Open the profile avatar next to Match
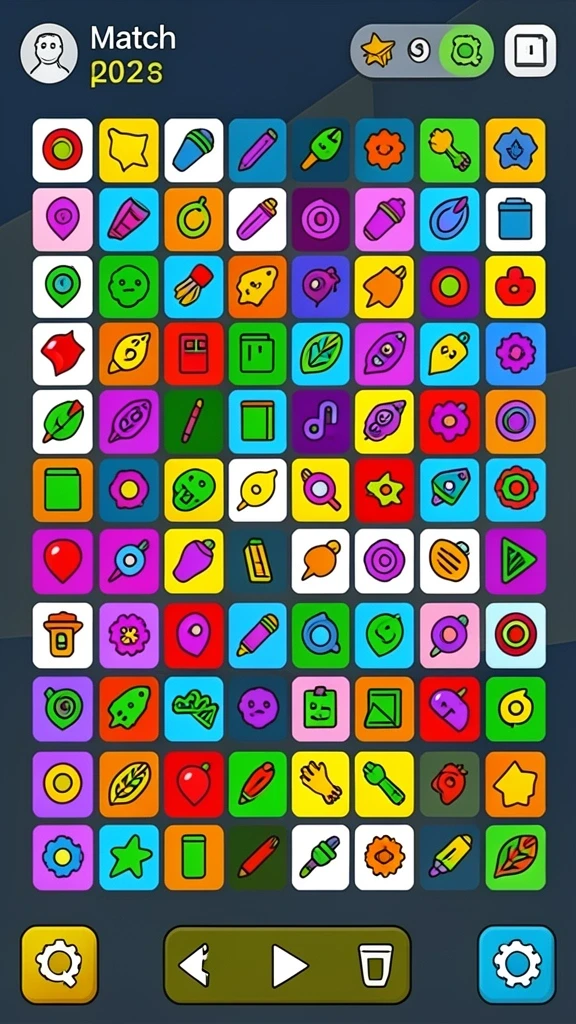Screen dimensions: 576x1024 [x=50, y=53]
